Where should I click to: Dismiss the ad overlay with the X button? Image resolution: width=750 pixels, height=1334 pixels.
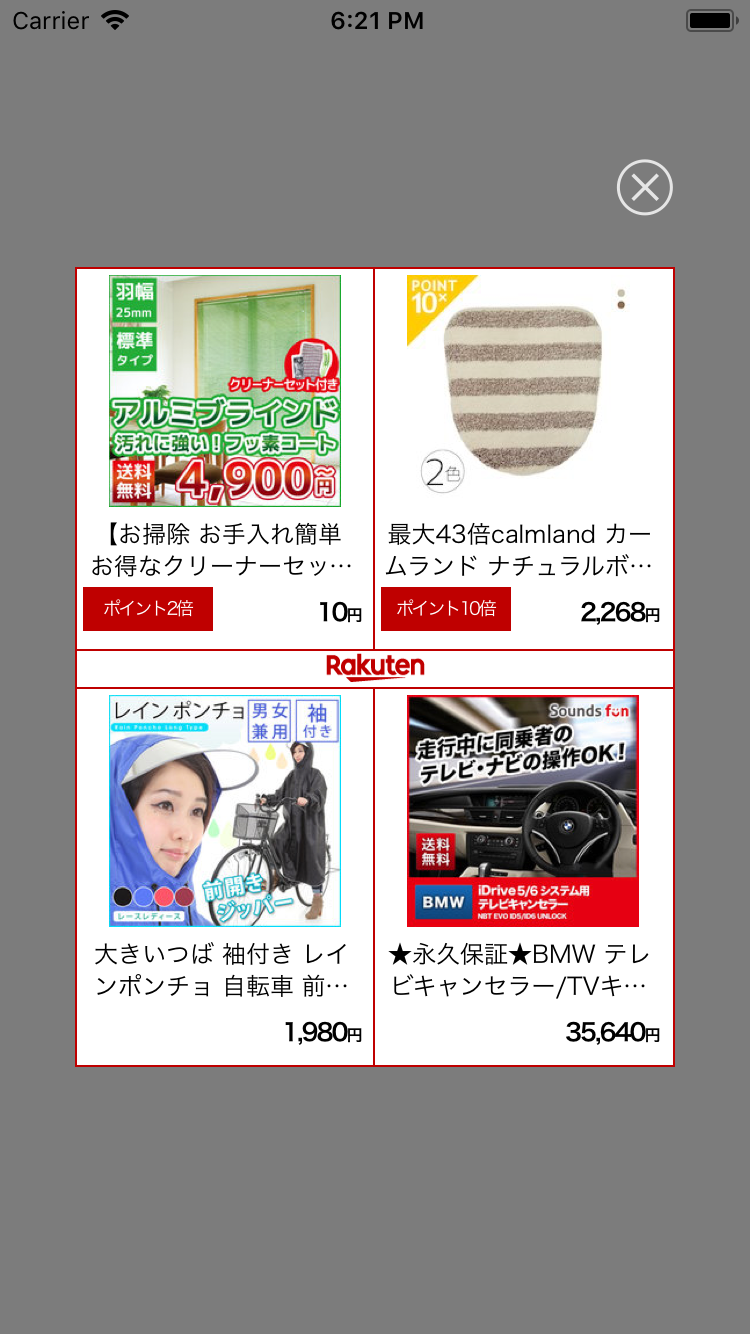coord(645,188)
